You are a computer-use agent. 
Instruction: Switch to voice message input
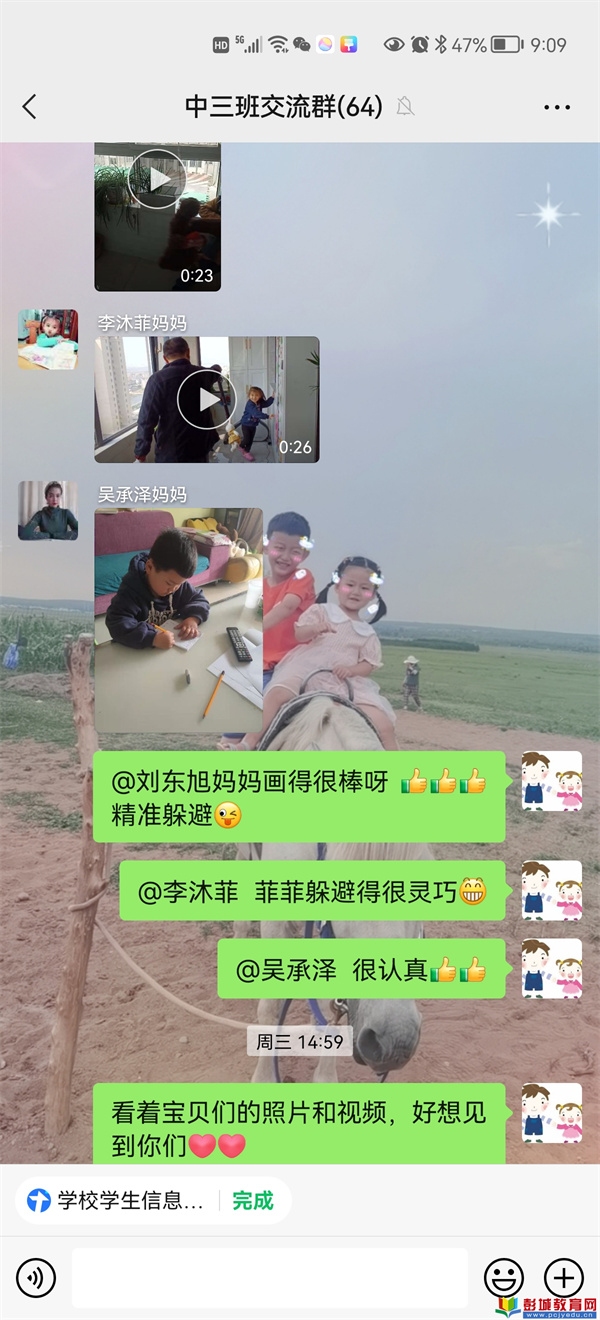click(37, 1277)
